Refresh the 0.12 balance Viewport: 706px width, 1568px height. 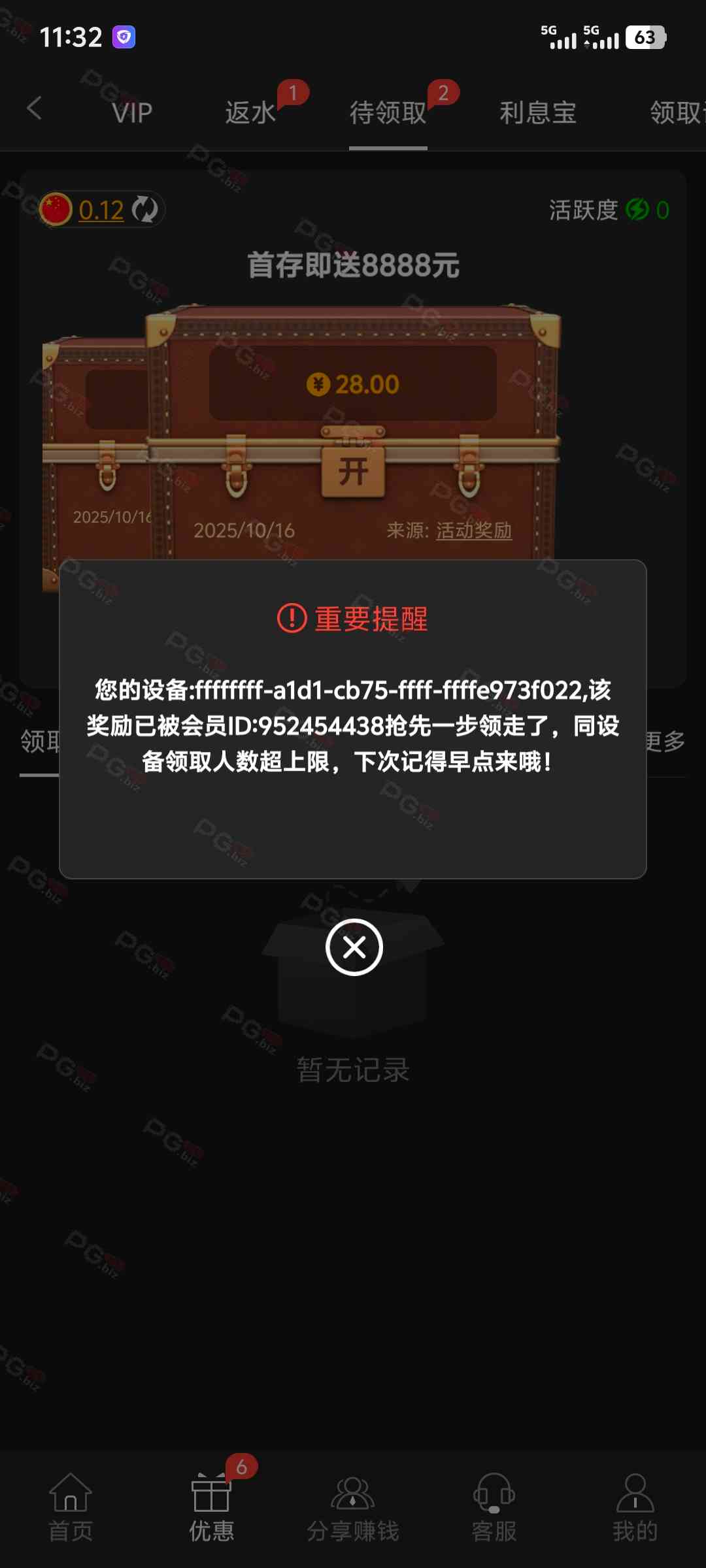pyautogui.click(x=144, y=210)
